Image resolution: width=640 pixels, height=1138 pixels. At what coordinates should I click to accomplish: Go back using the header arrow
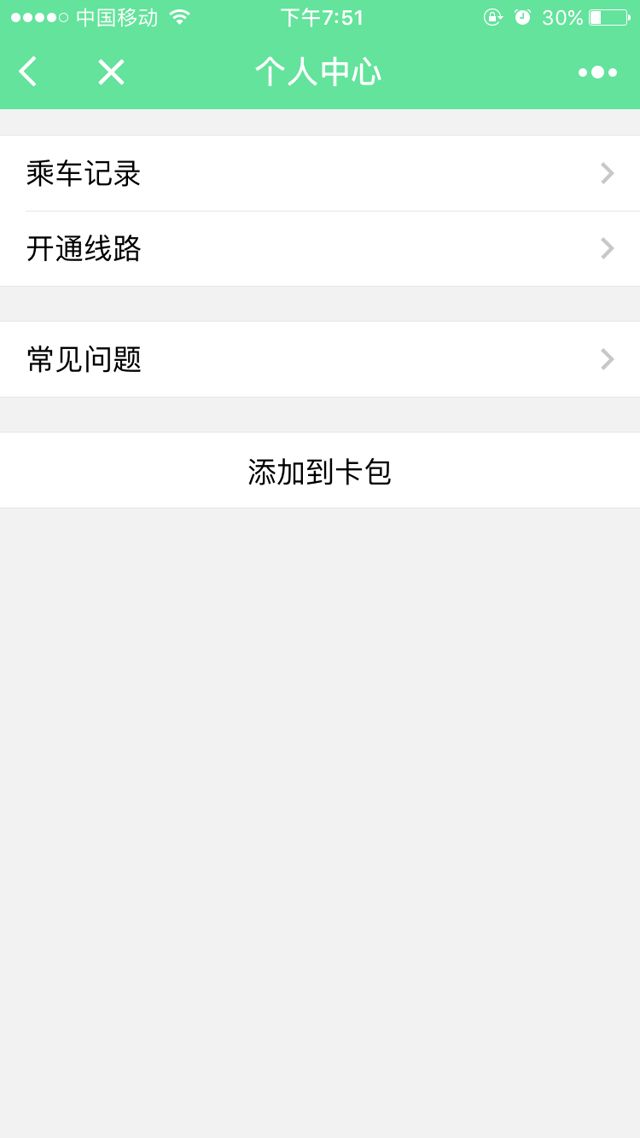coord(28,72)
